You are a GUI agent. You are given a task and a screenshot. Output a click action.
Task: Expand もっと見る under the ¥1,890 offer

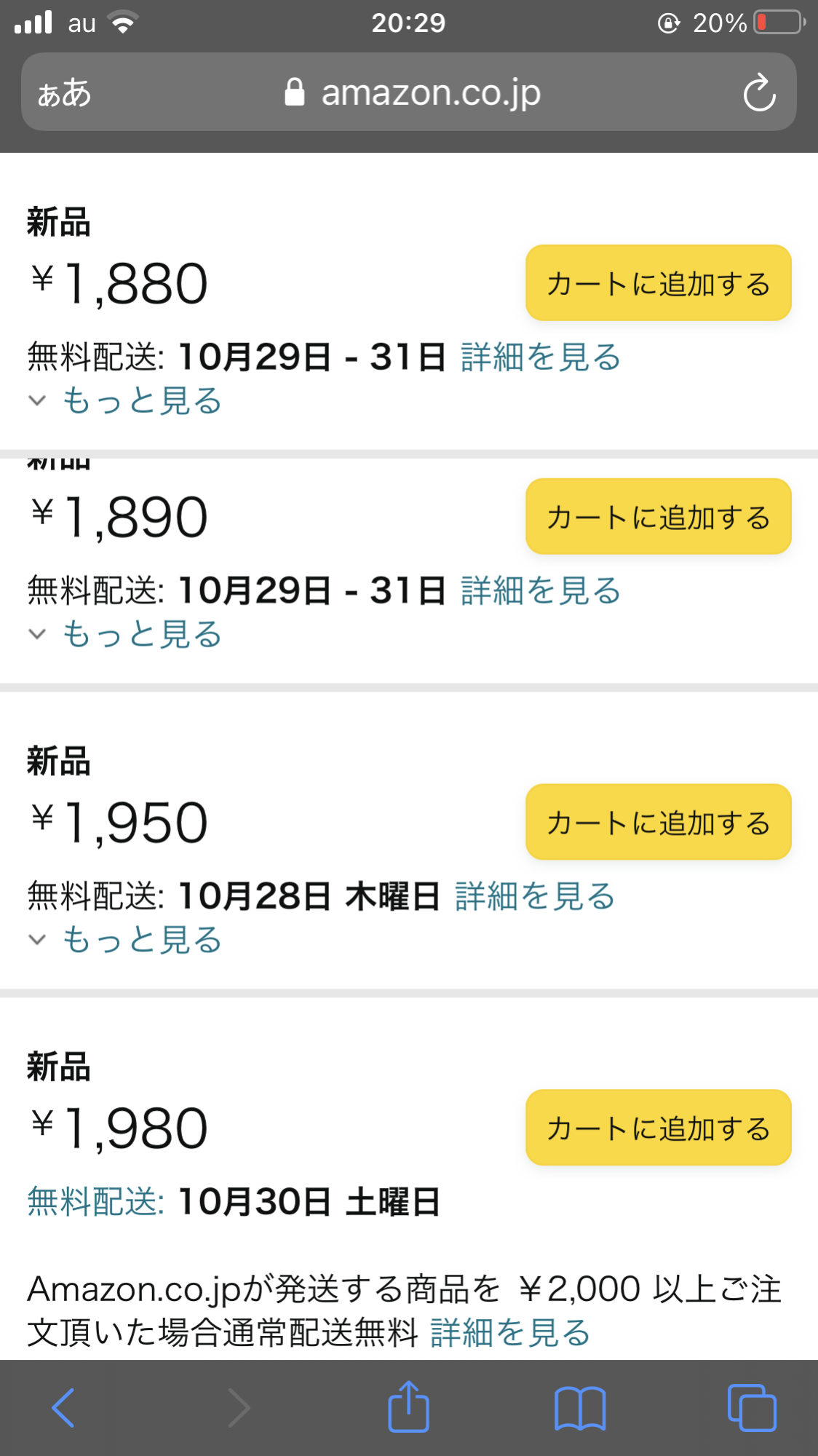141,634
